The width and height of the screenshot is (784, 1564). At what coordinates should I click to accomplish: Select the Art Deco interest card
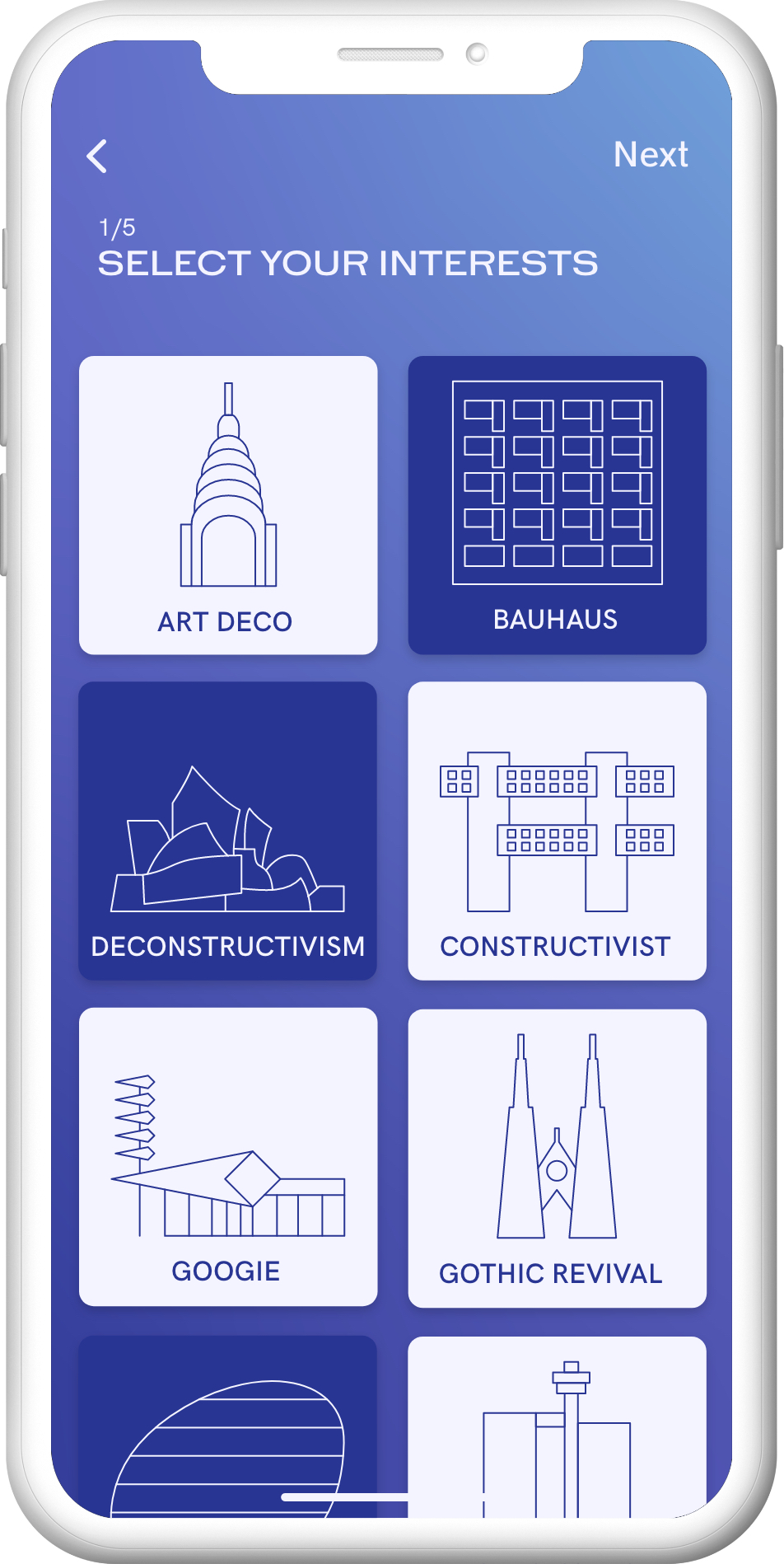[228, 505]
